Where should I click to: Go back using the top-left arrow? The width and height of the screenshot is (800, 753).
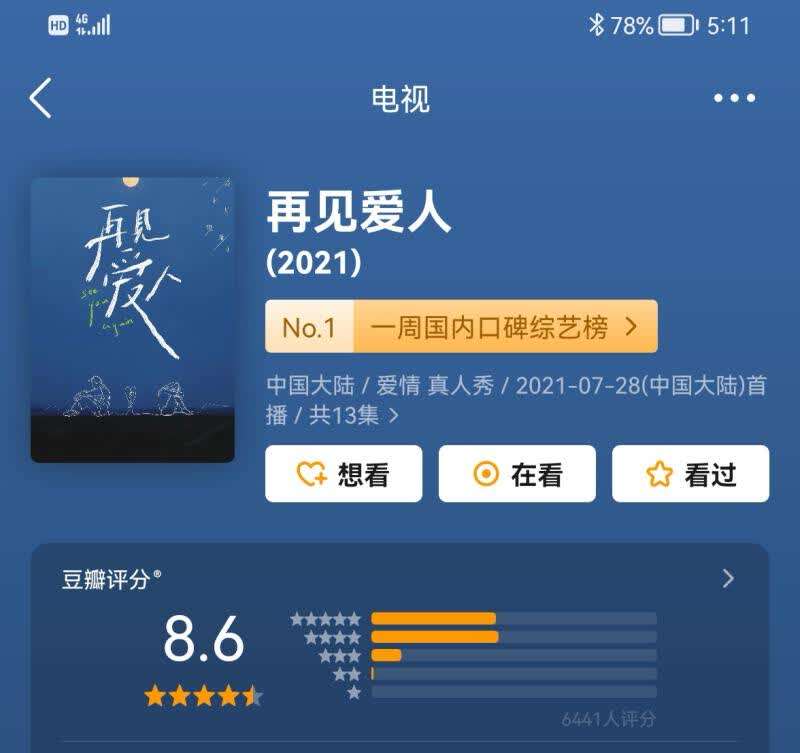40,98
